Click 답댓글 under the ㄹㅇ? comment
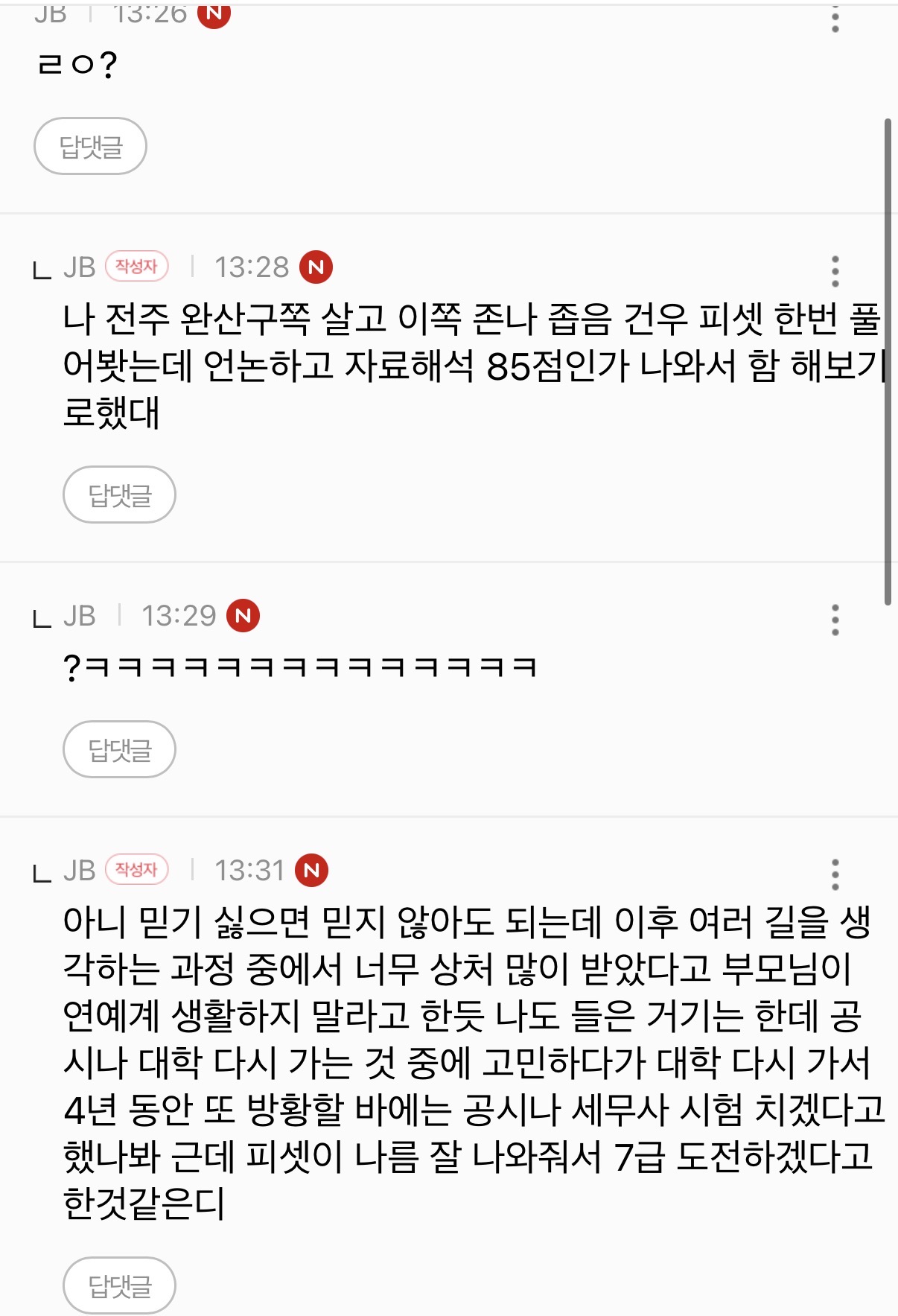 click(x=90, y=147)
